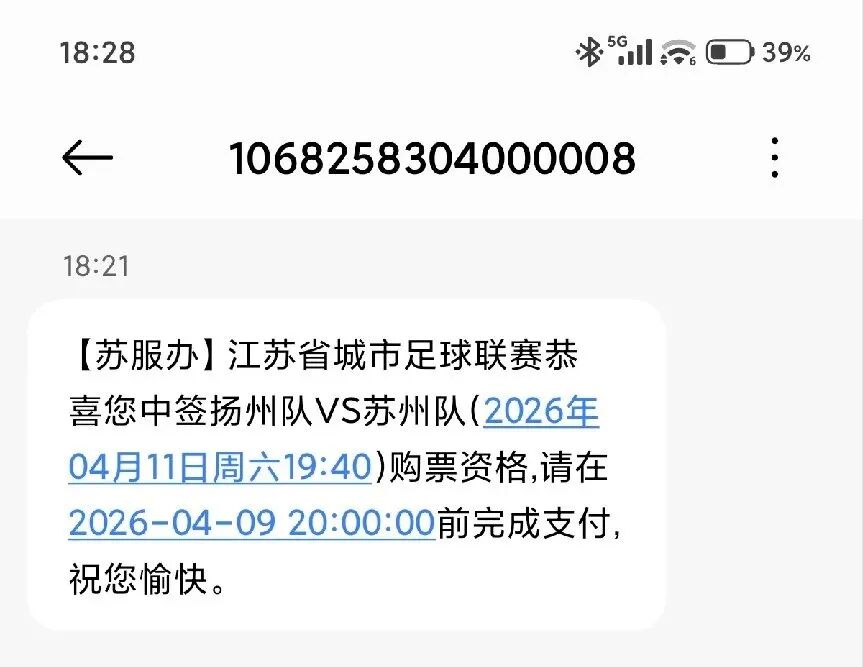
Task: Go back to the message list
Action: pos(87,158)
